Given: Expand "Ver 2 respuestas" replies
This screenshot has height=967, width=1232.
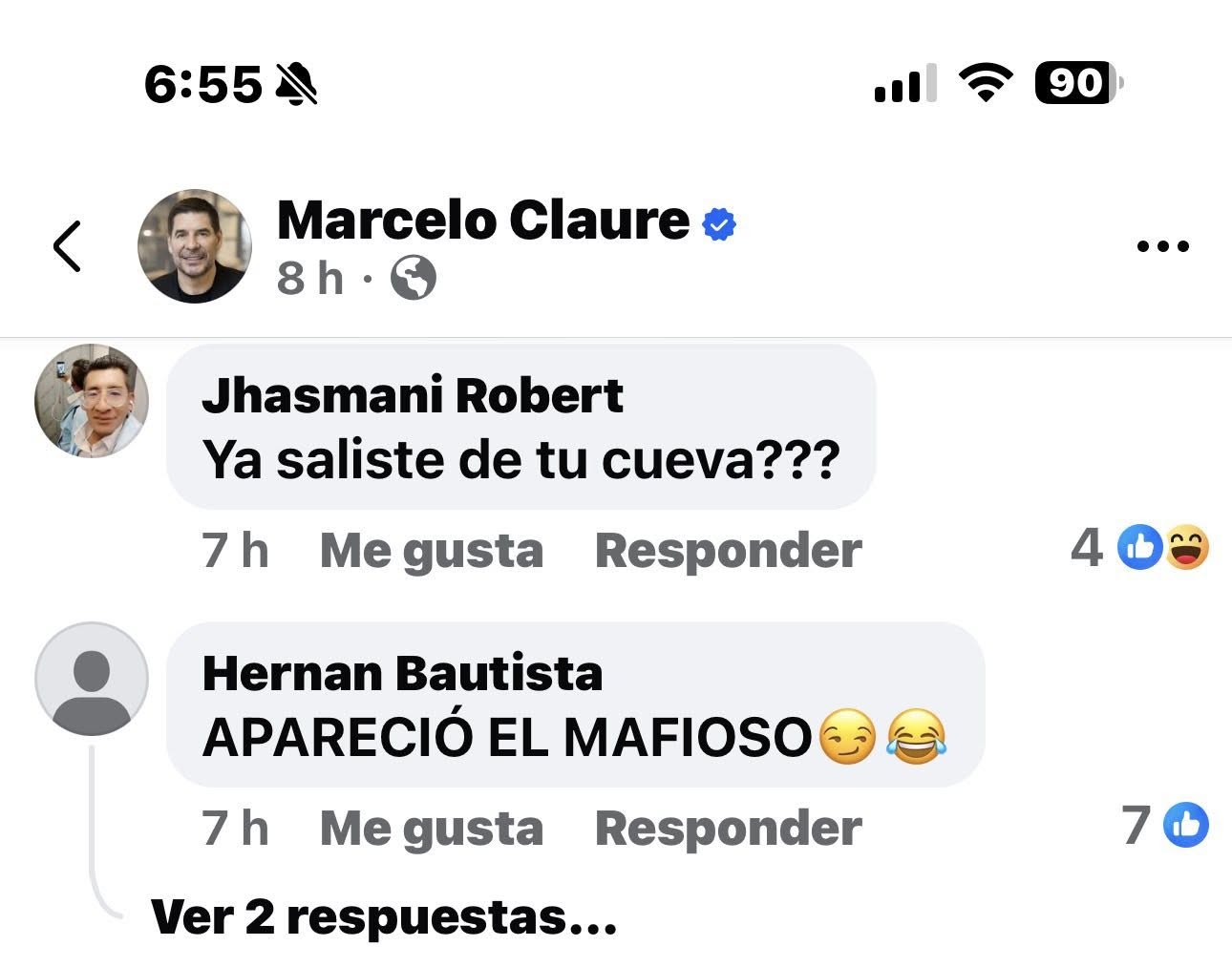Looking at the screenshot, I should [x=384, y=917].
